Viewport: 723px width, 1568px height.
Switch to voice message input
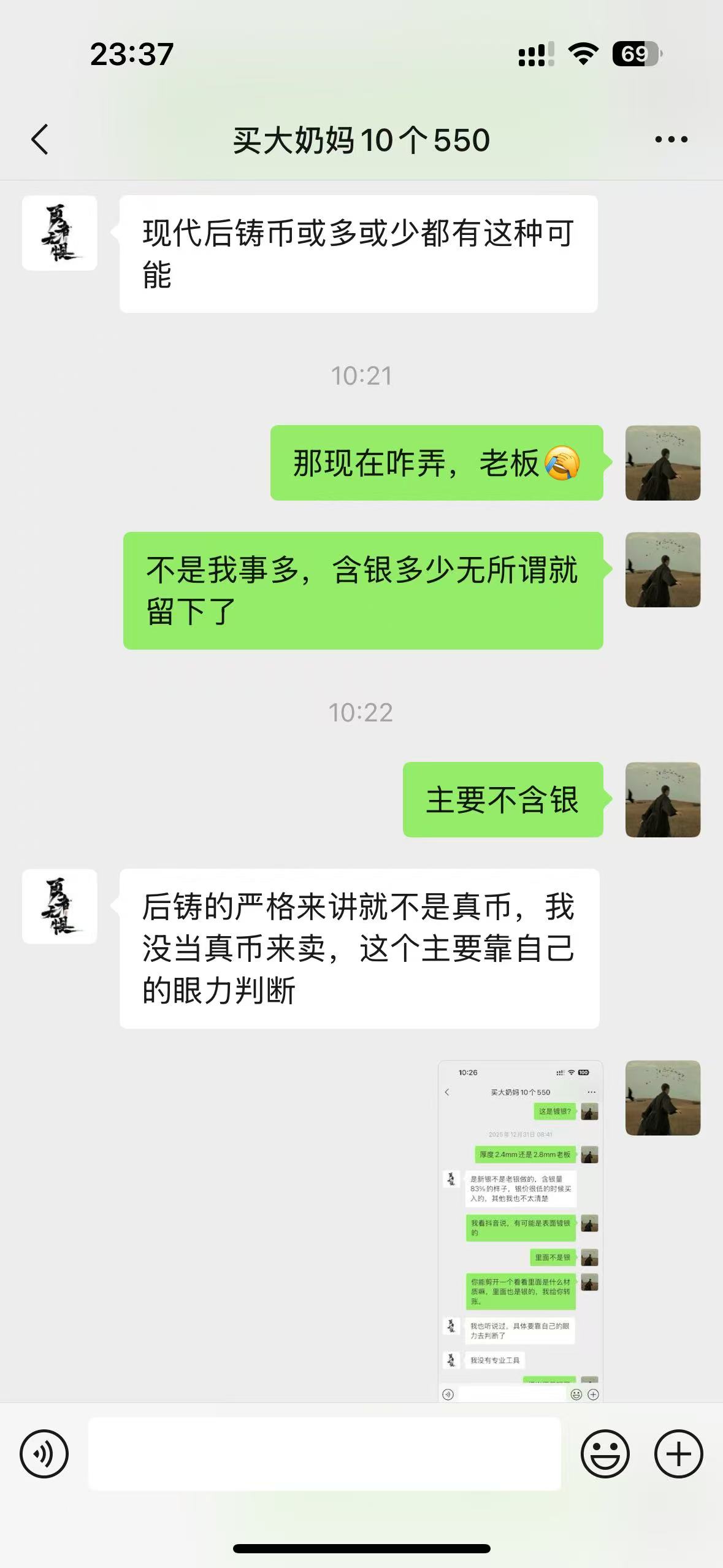44,1453
